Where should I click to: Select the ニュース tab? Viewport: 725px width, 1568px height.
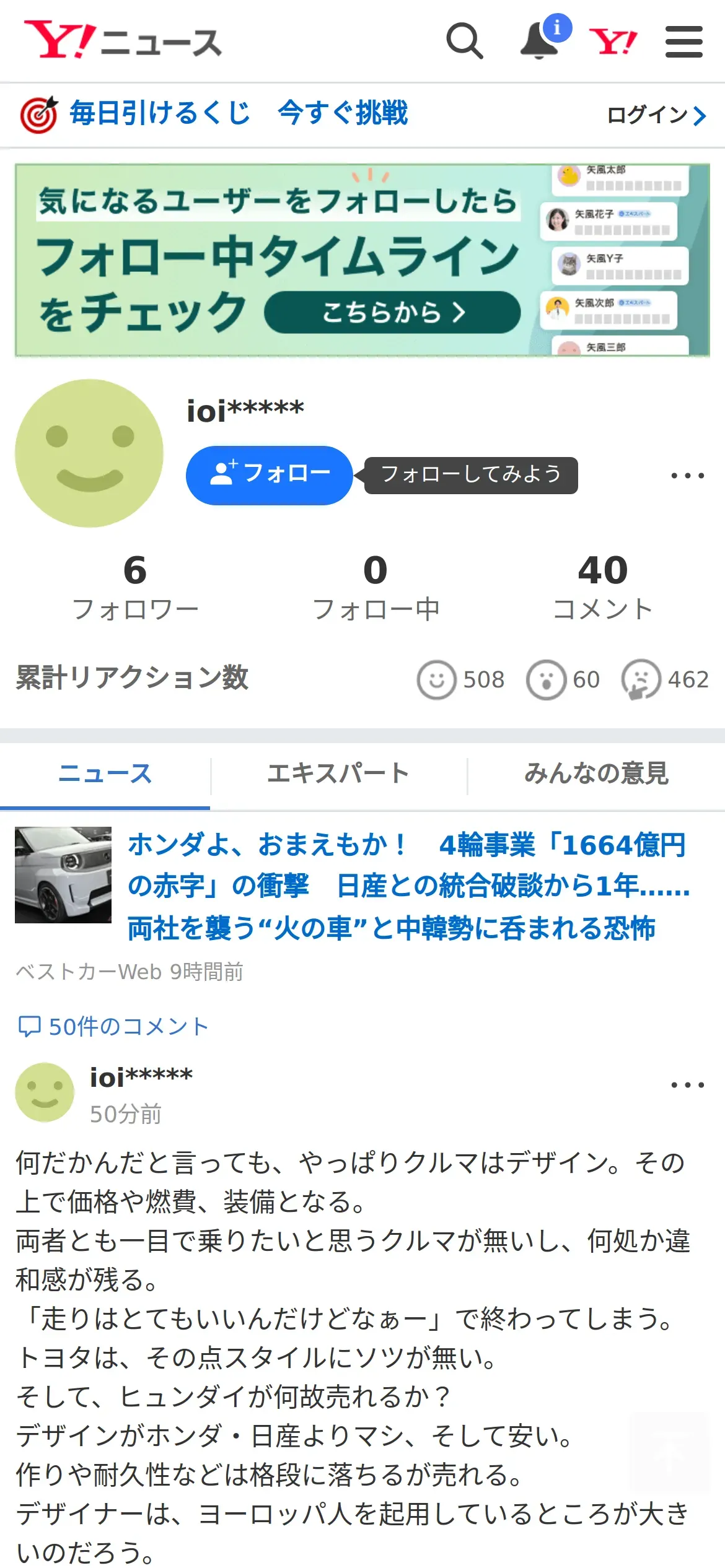pos(105,773)
